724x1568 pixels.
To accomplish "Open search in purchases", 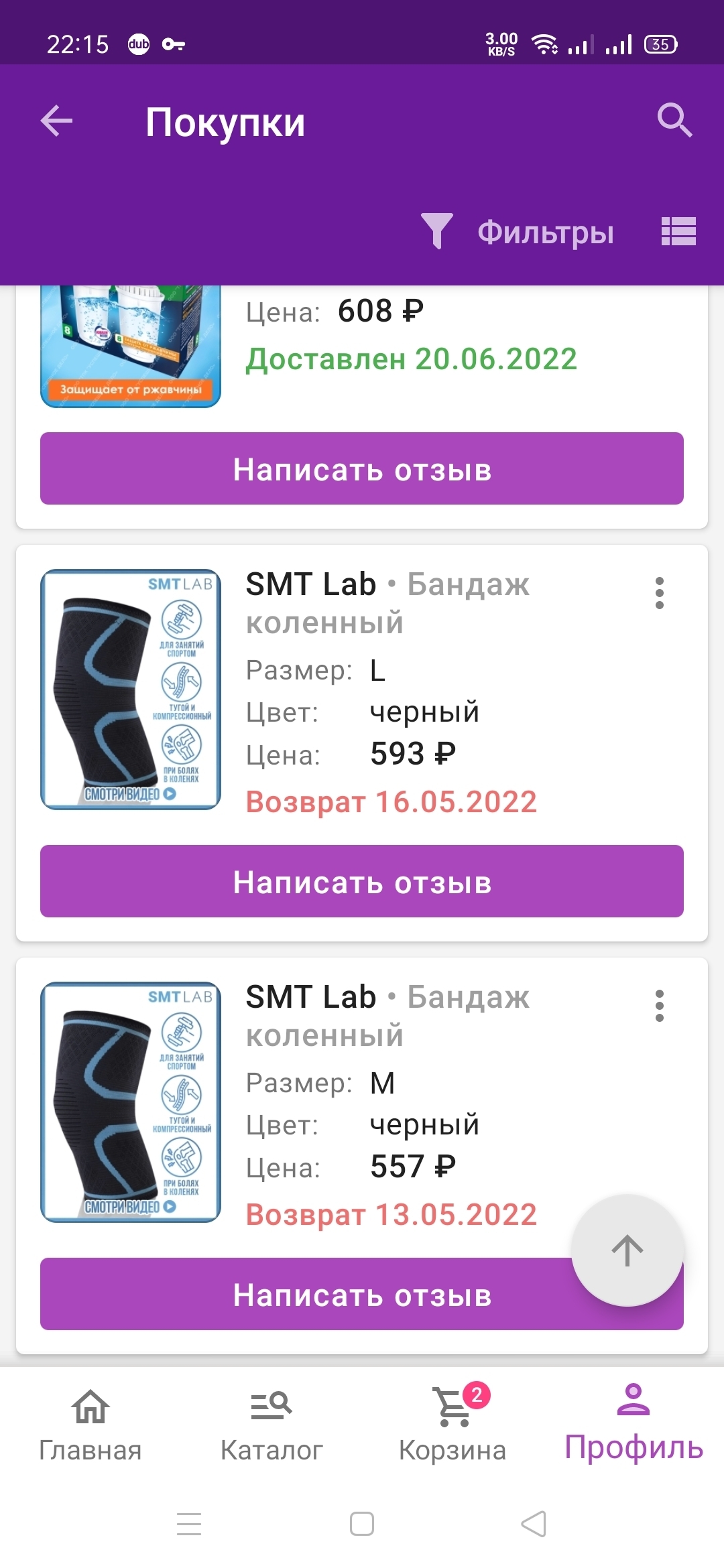I will point(674,121).
